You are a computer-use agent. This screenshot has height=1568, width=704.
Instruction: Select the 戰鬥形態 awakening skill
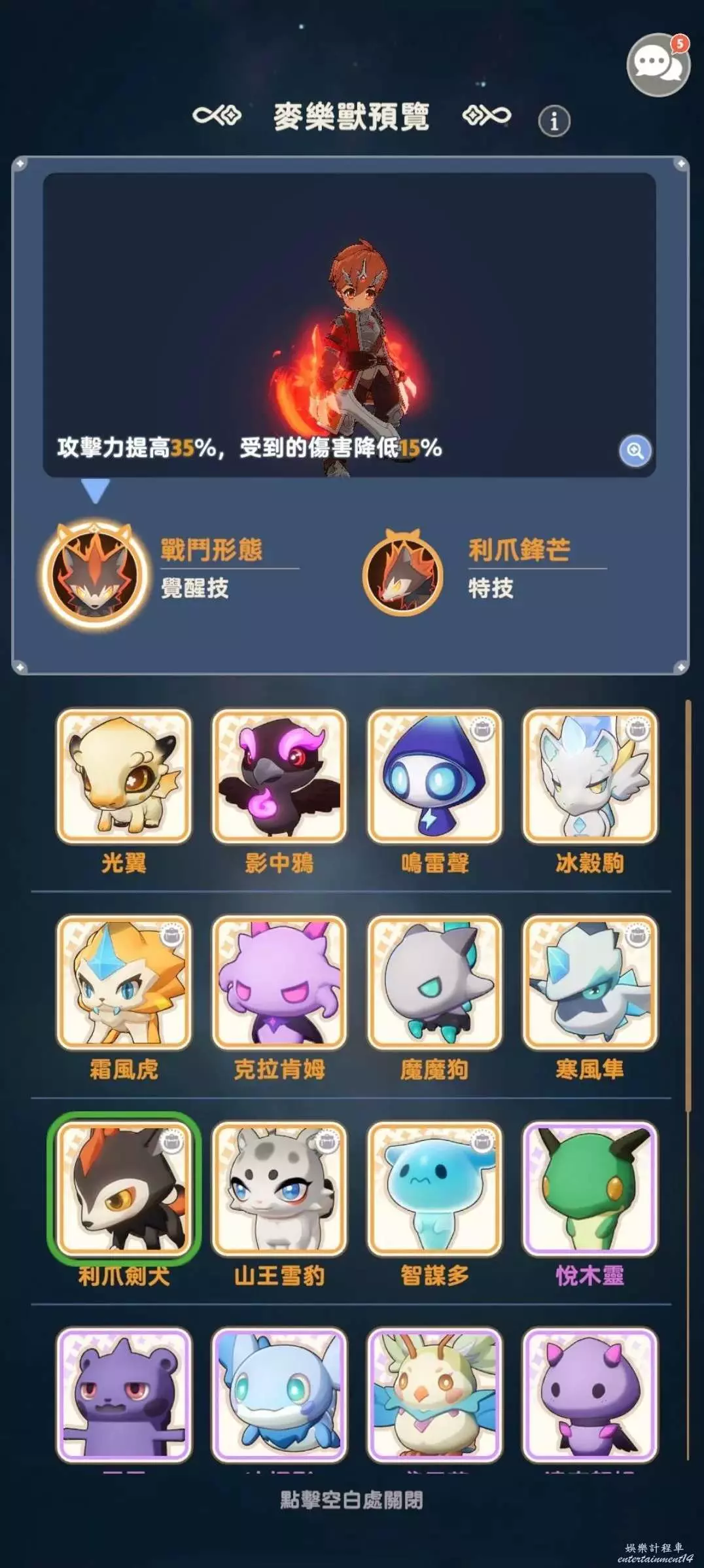coord(94,573)
